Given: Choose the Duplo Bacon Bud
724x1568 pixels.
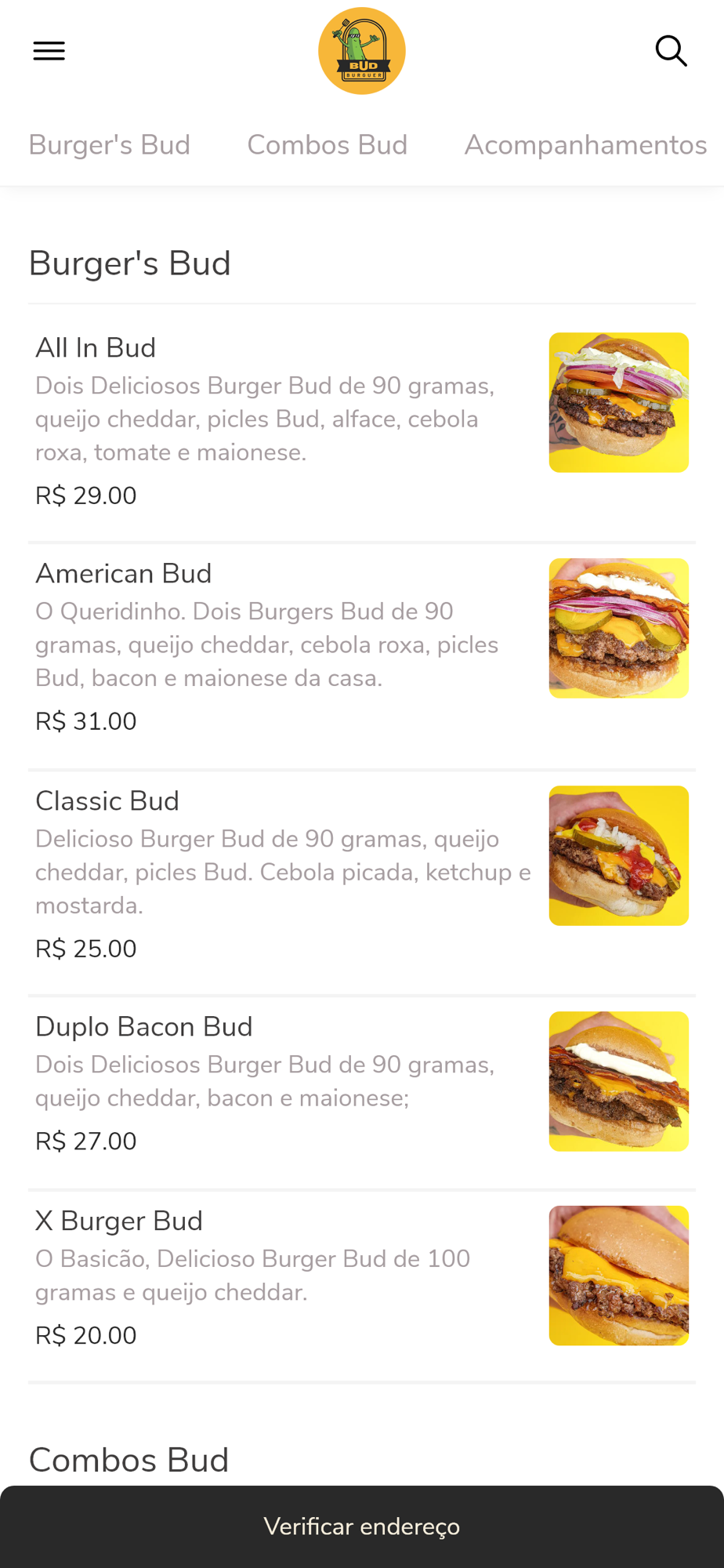Looking at the screenshot, I should [x=144, y=1027].
